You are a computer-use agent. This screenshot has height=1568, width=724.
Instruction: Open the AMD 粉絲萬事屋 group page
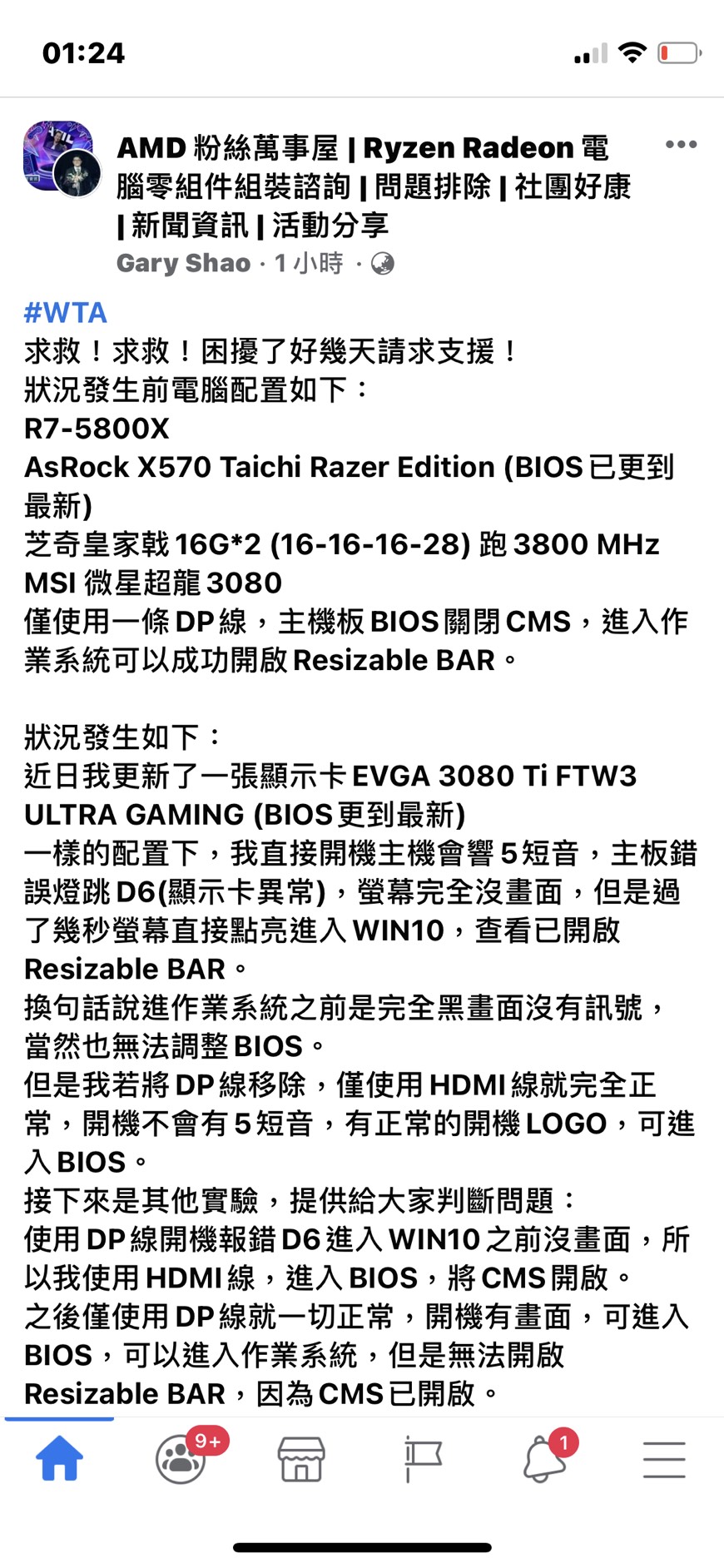pos(374,186)
